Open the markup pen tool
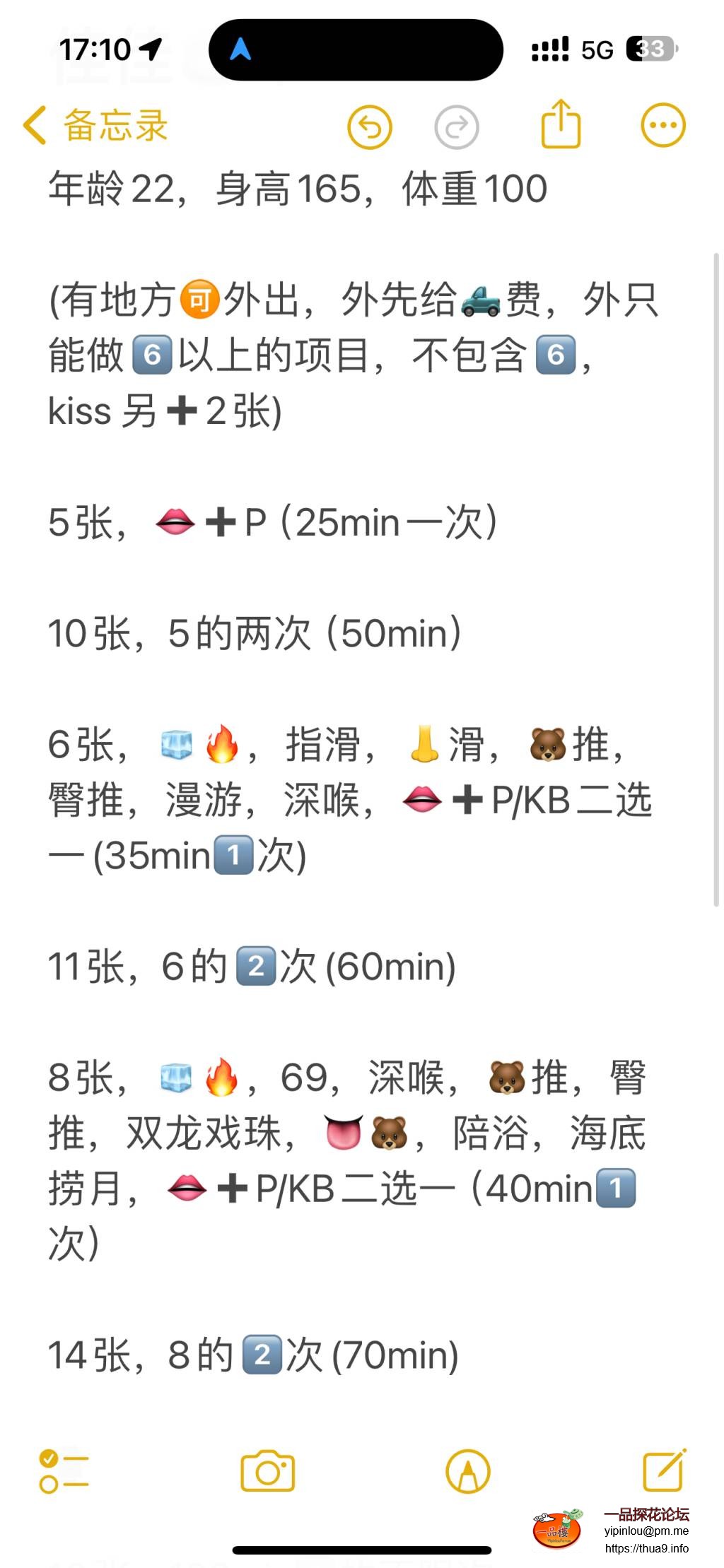The height and width of the screenshot is (1568, 724). [x=467, y=1472]
